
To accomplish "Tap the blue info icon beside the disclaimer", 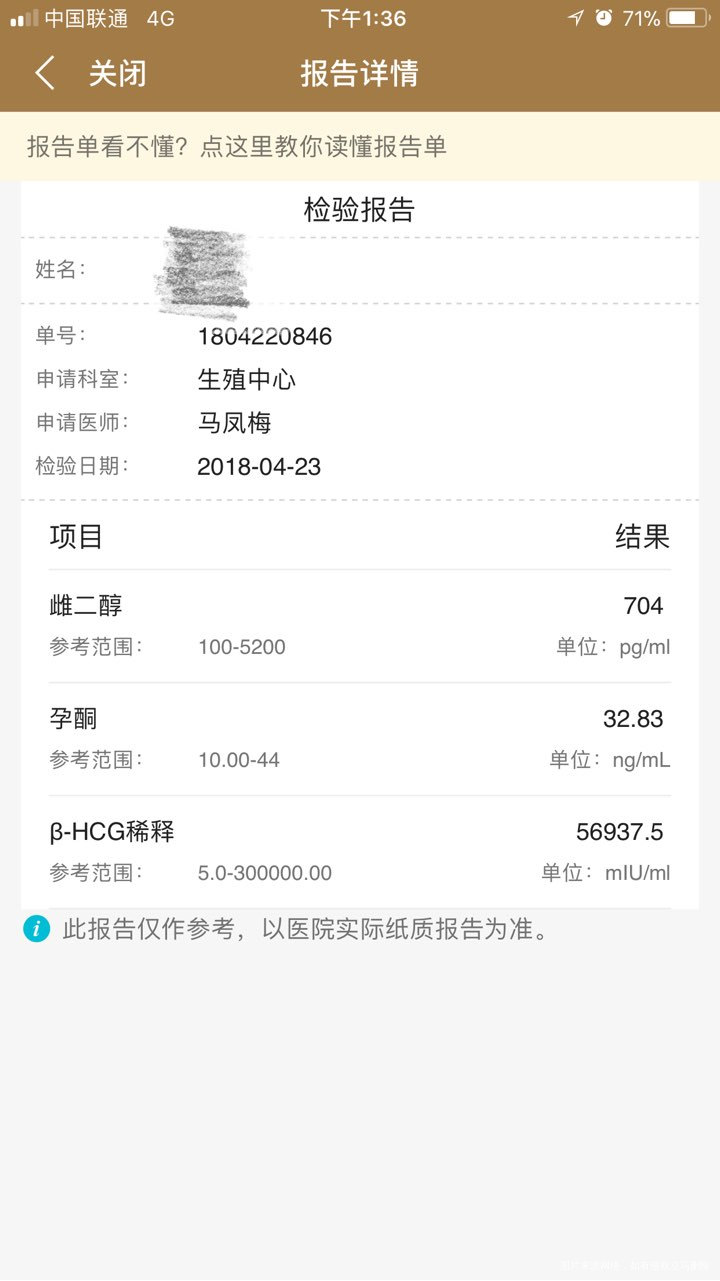I will pos(36,929).
